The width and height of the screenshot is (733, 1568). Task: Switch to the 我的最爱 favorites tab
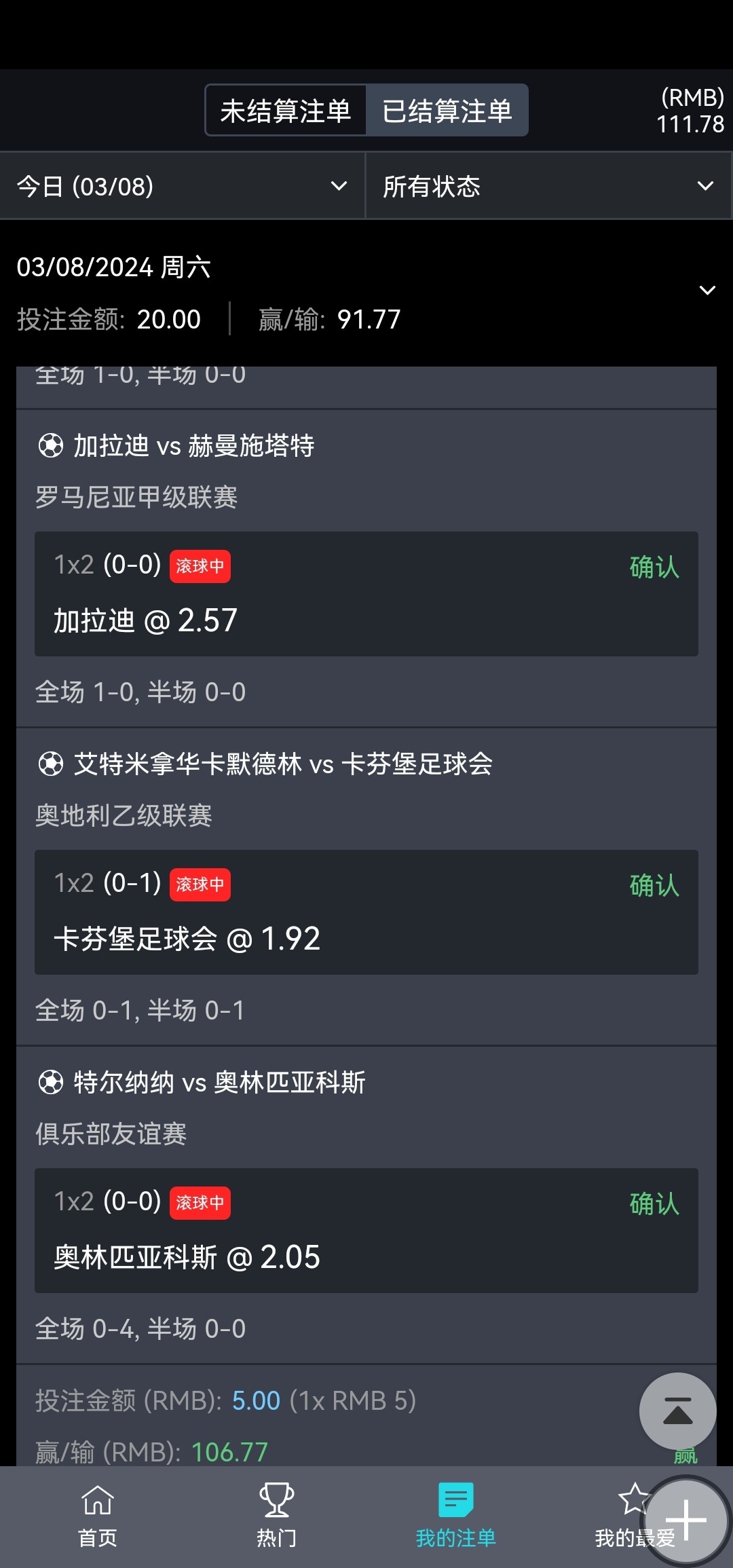coord(634,1516)
